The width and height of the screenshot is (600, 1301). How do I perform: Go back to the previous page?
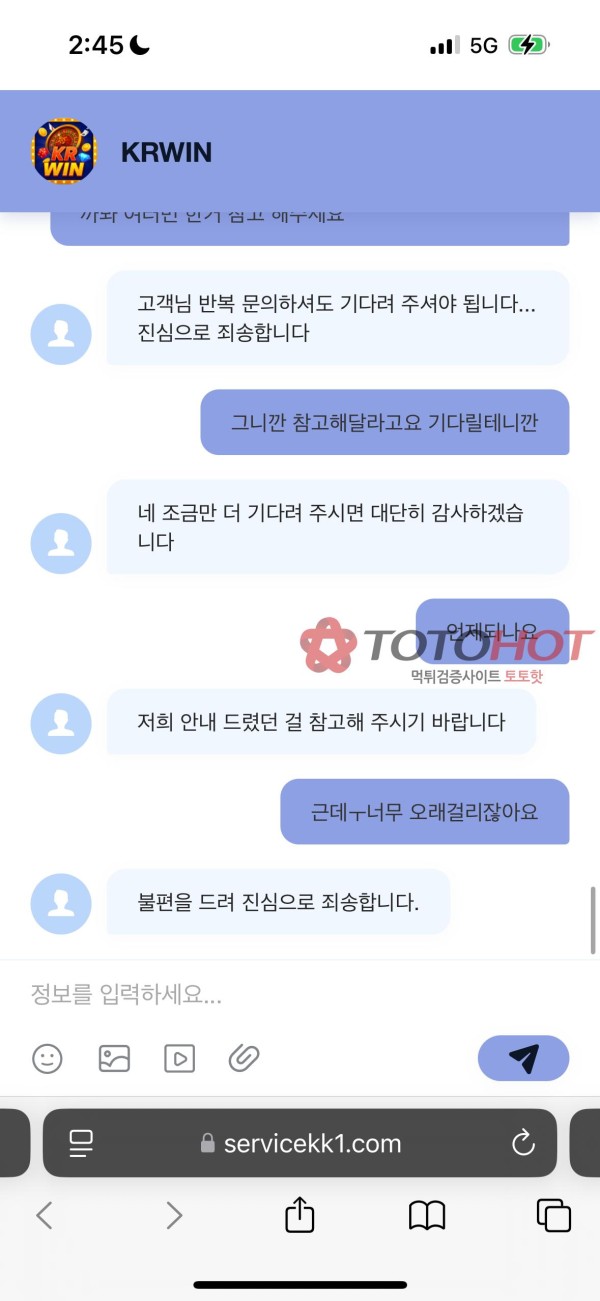[44, 1215]
